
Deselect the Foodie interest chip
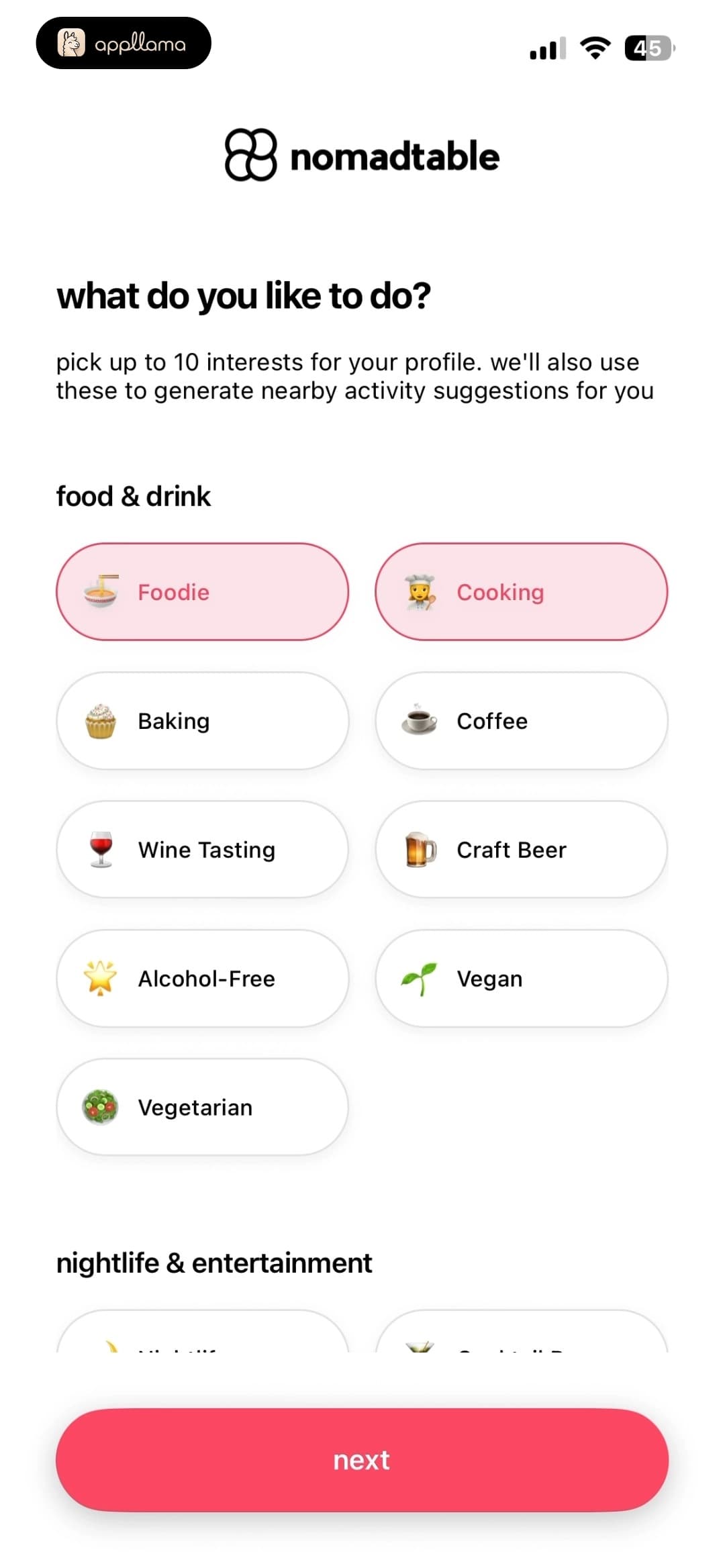(202, 591)
